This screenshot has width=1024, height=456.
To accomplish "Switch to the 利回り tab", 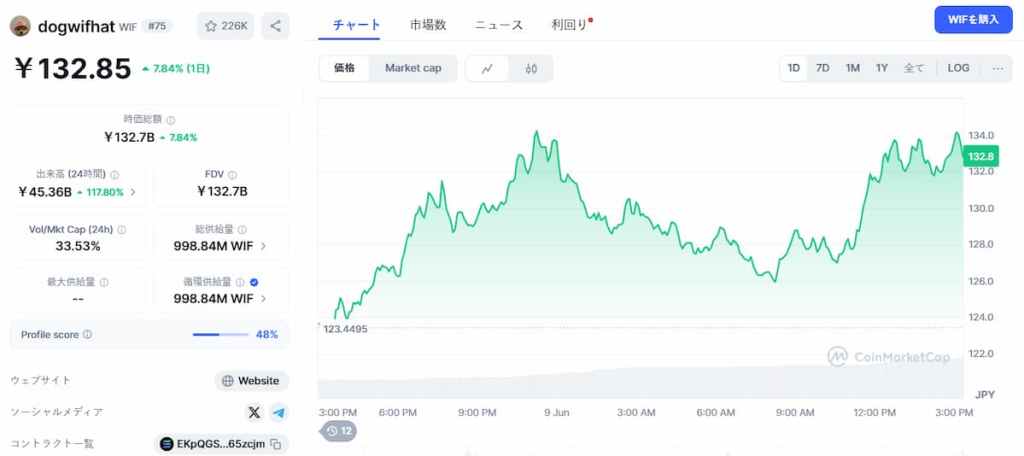I will 570,24.
